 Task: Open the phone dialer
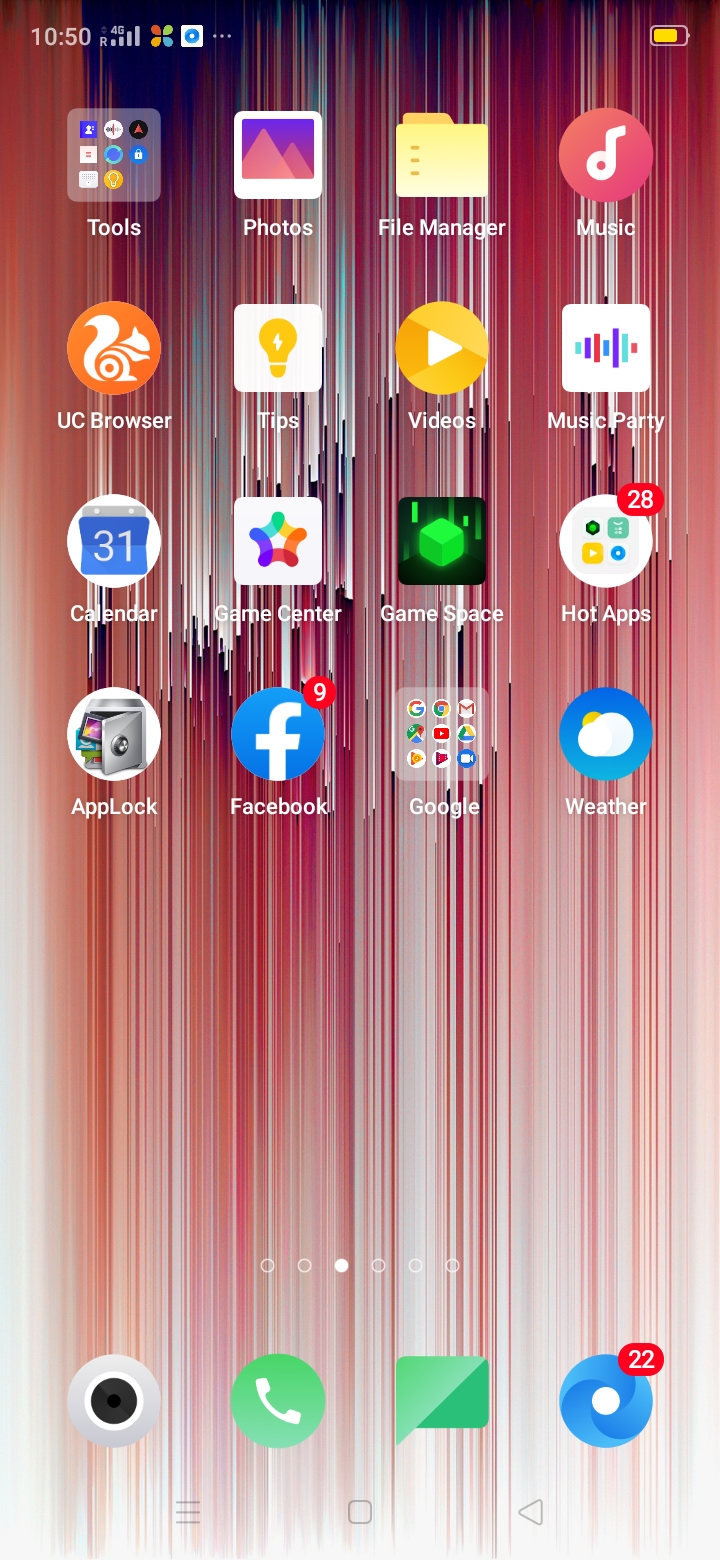click(278, 1401)
